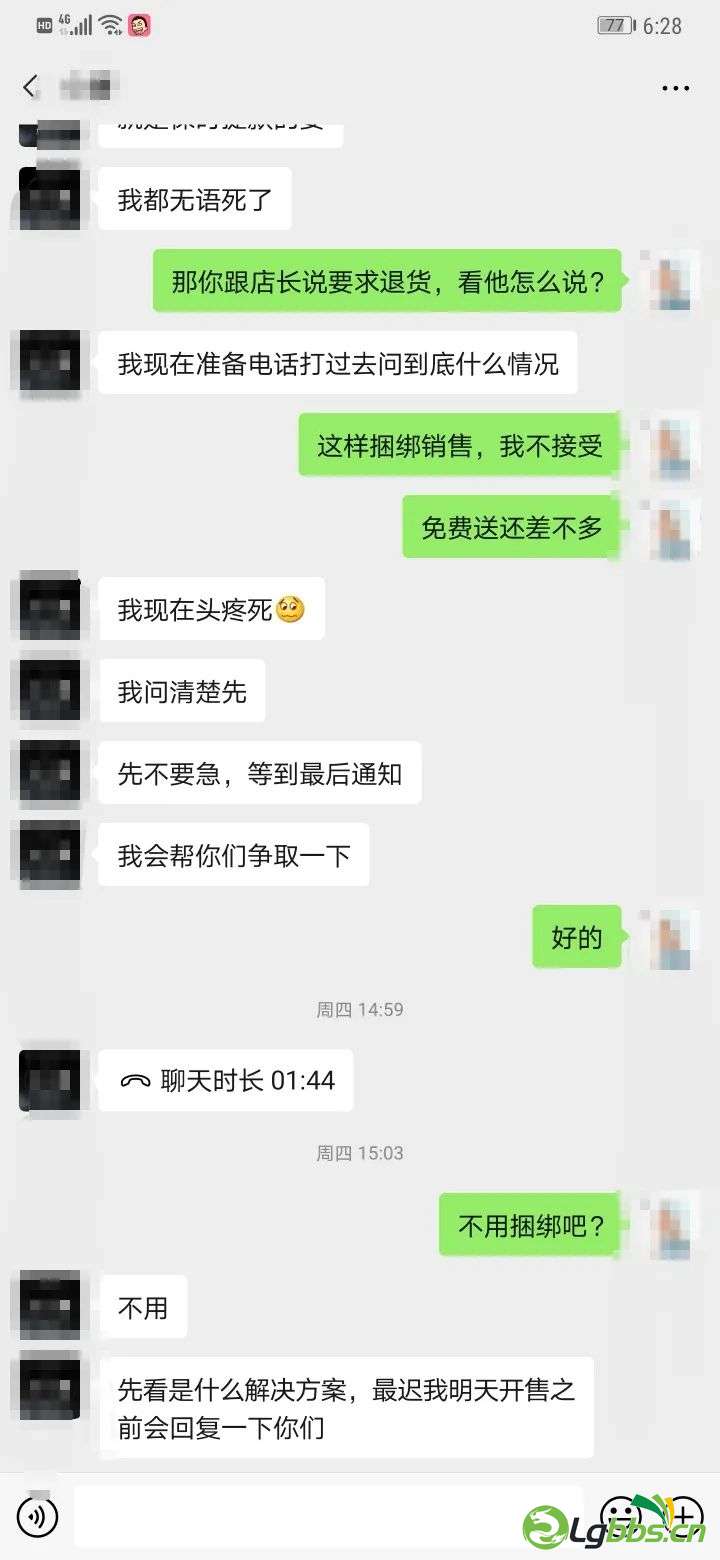The width and height of the screenshot is (720, 1560).
Task: Focus the message text field
Action: tap(320, 1517)
